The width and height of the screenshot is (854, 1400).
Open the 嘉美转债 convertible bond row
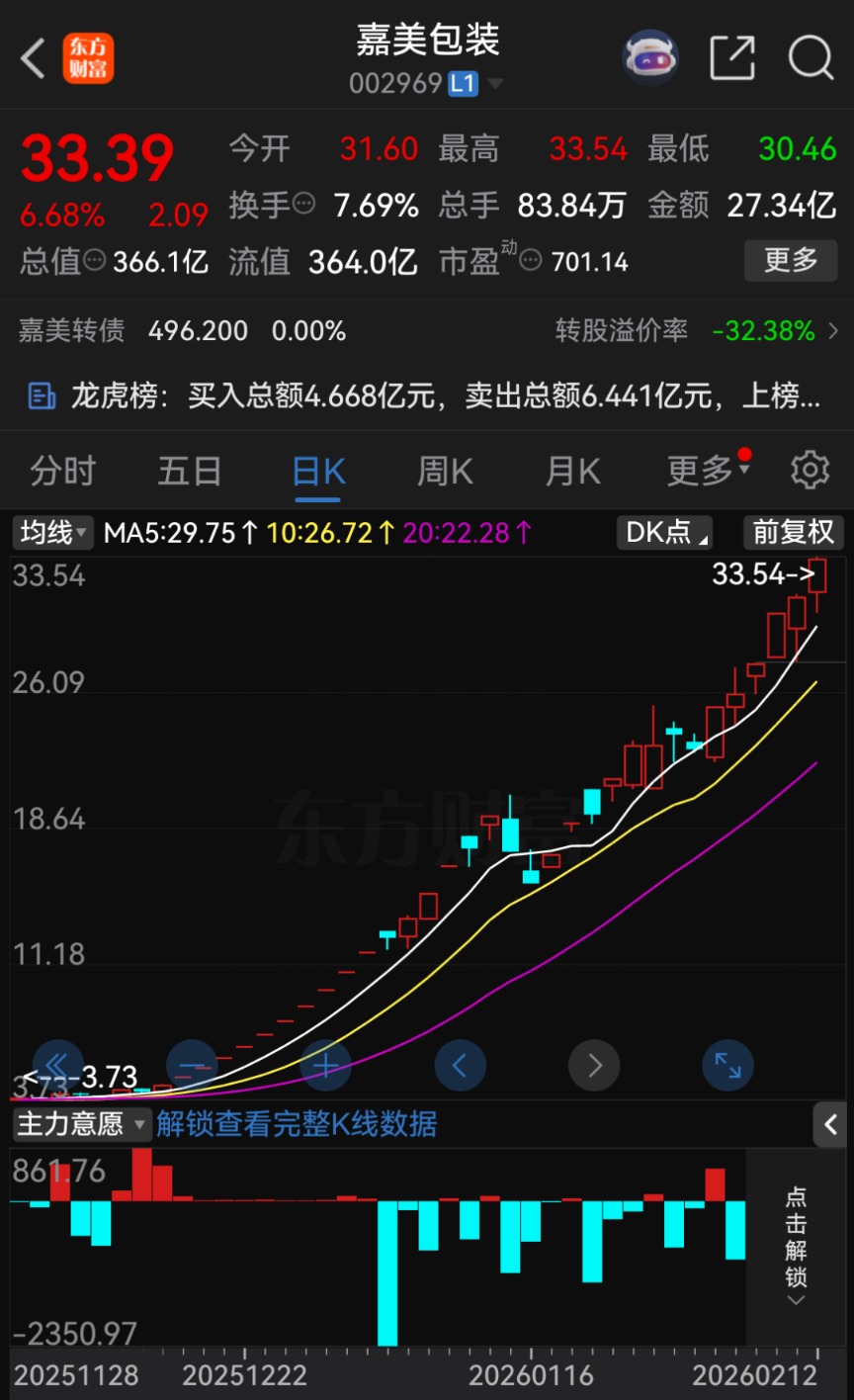(x=425, y=330)
